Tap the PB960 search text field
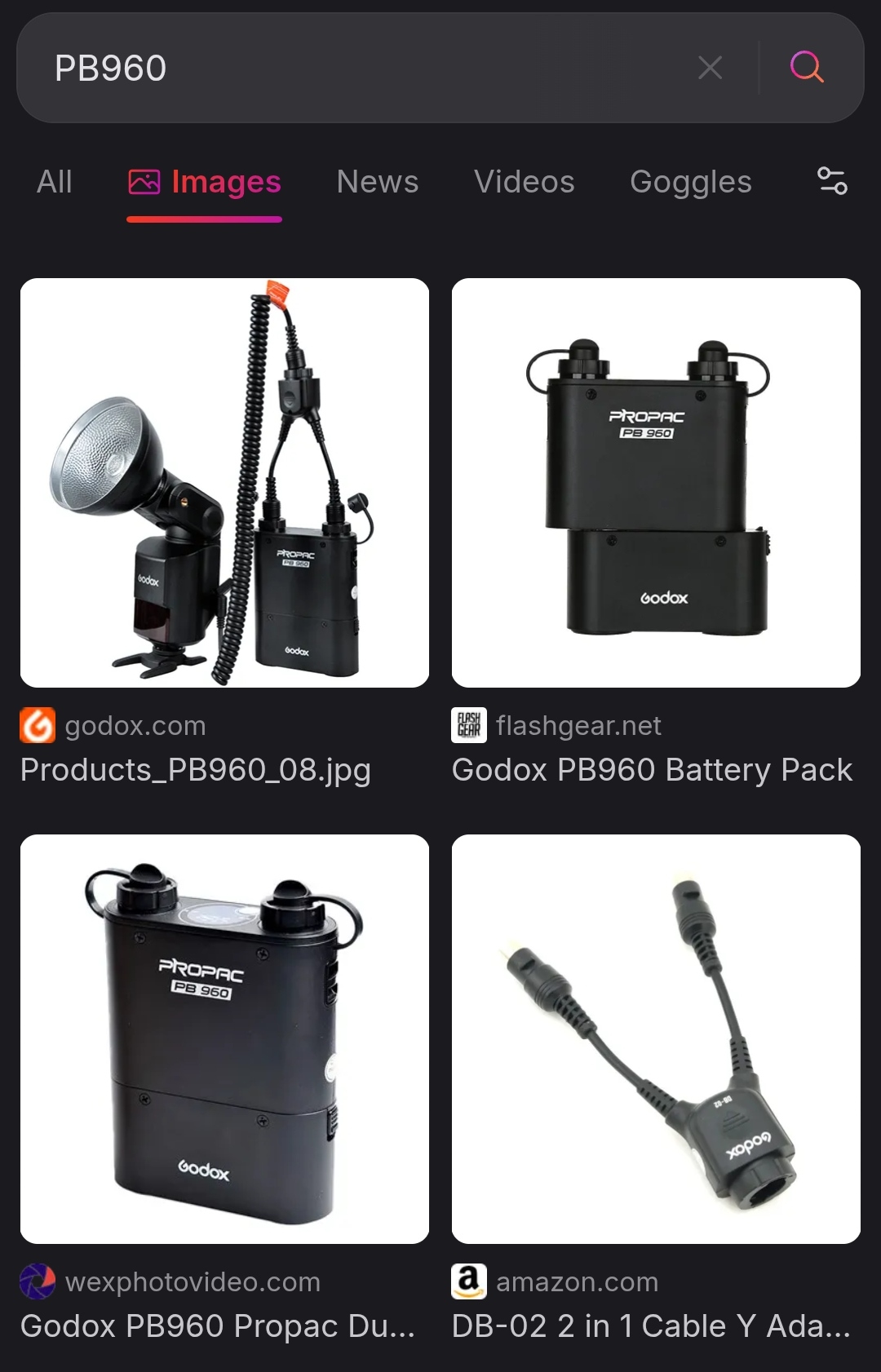 point(351,69)
